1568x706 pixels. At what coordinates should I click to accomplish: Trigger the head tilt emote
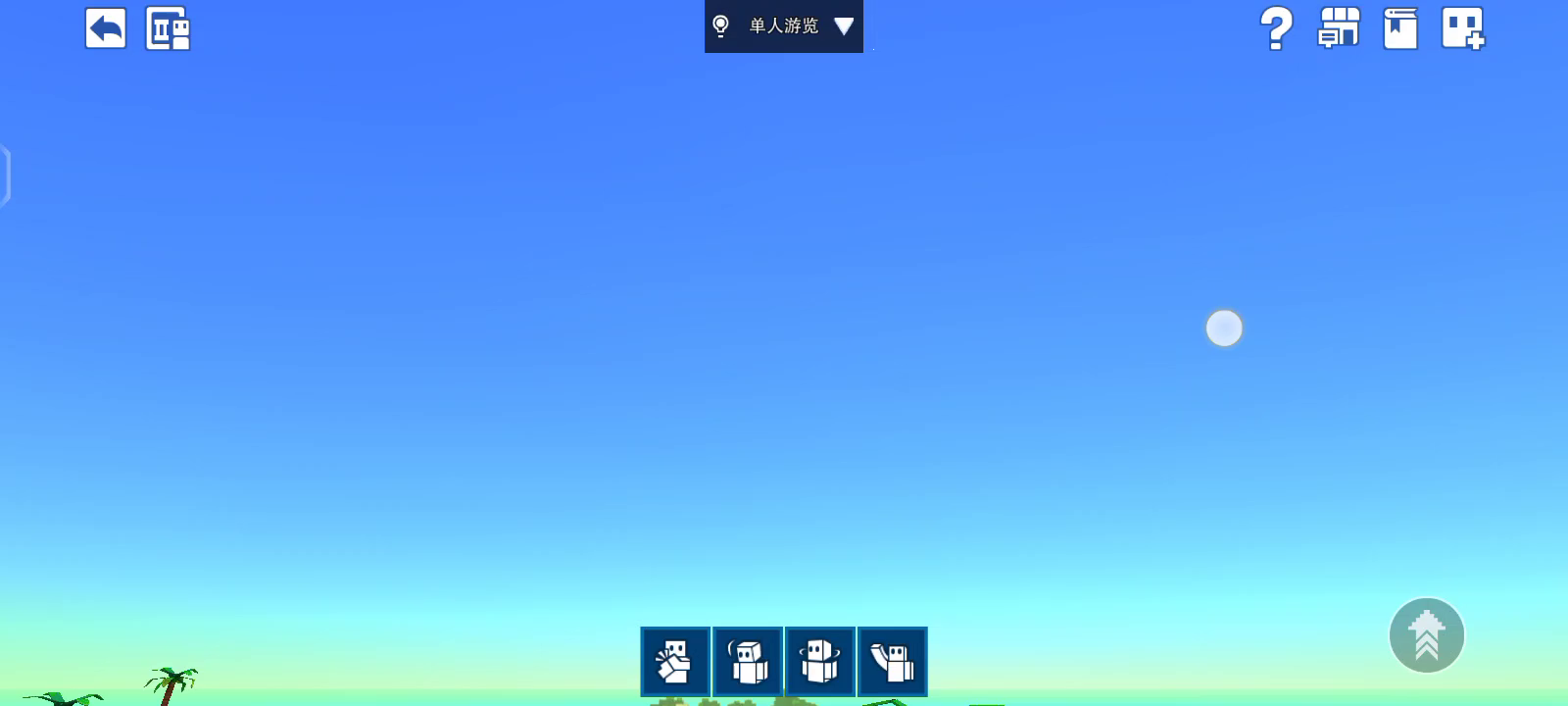click(x=748, y=662)
